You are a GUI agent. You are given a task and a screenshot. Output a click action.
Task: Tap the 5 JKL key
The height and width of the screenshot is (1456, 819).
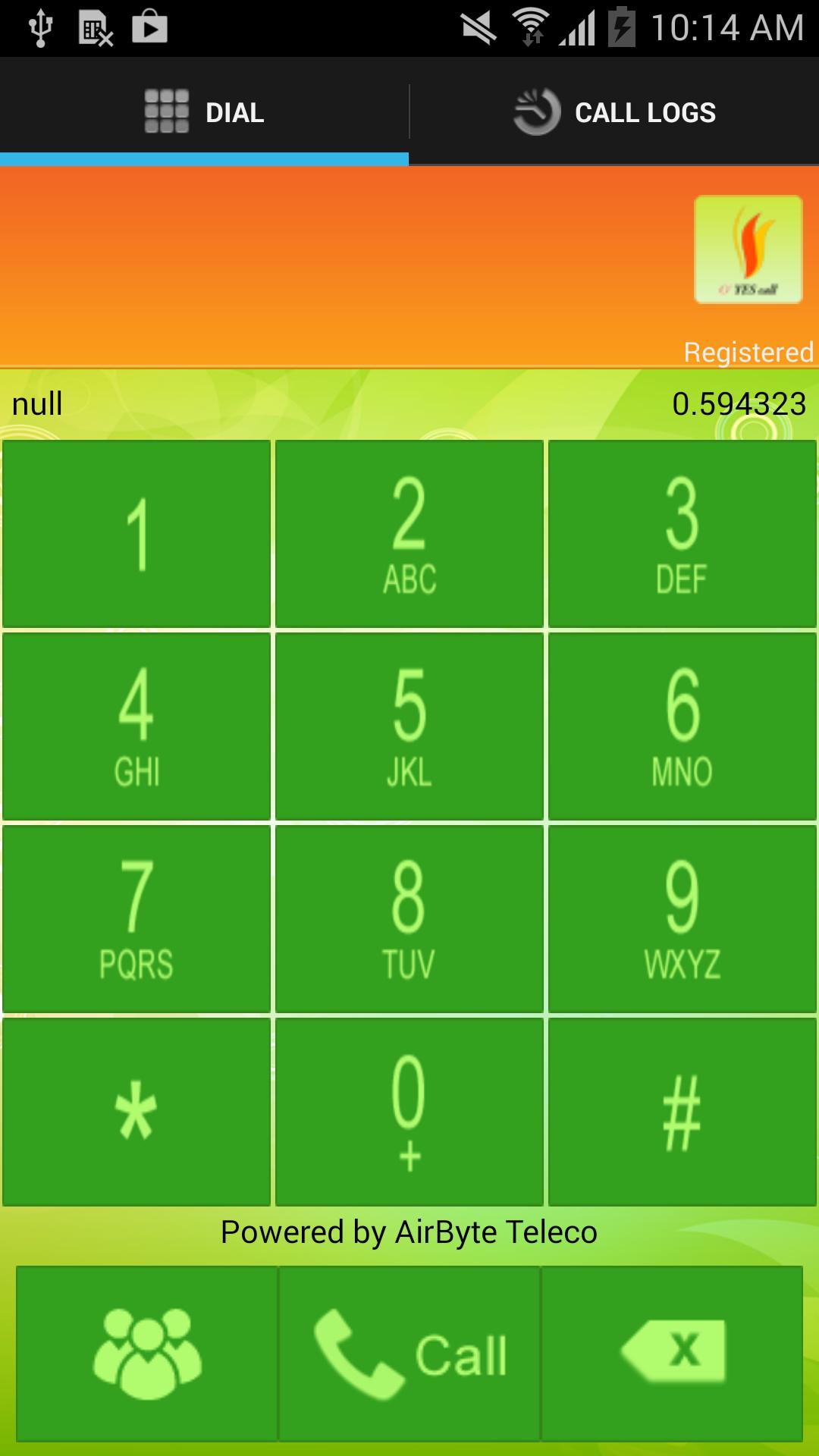tap(409, 726)
